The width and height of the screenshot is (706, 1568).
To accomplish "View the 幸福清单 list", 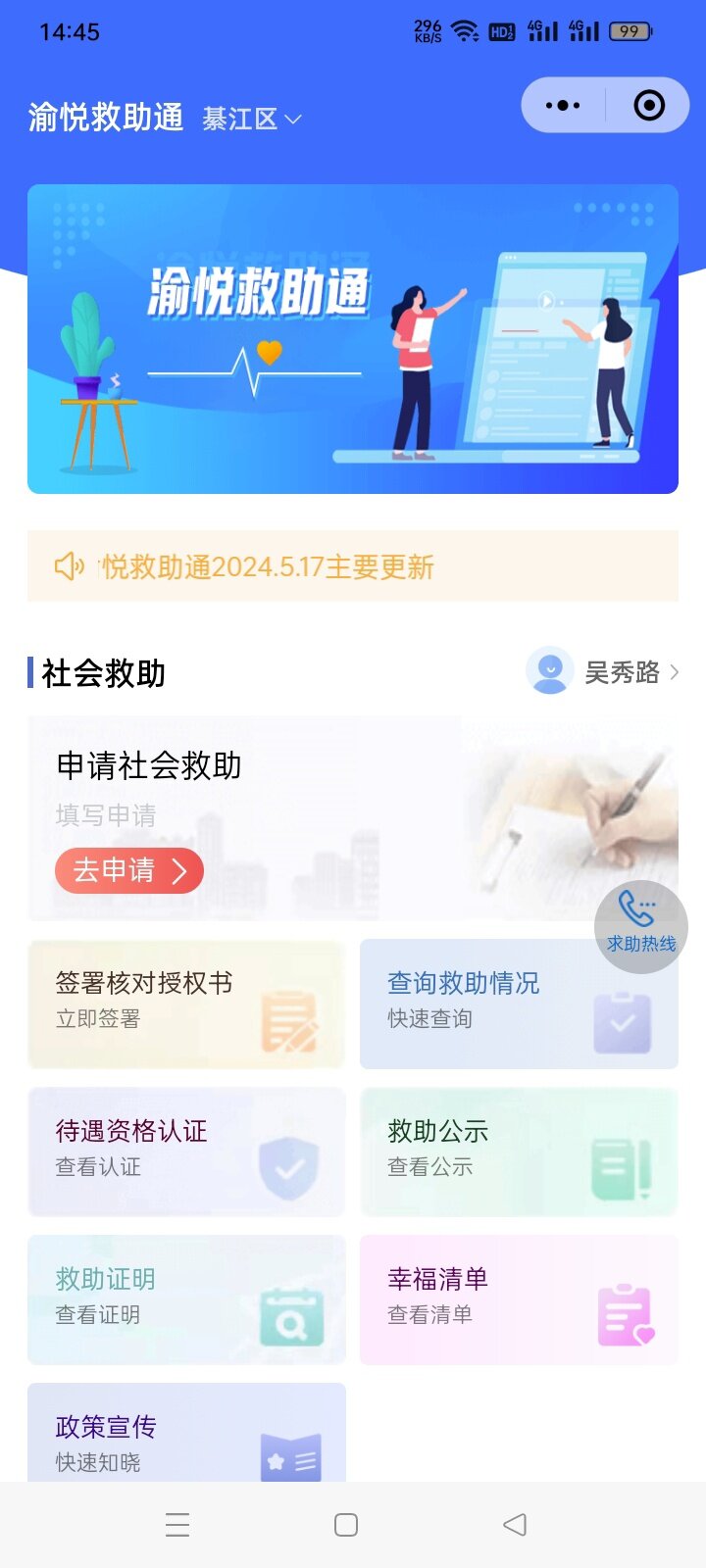I will point(519,1299).
